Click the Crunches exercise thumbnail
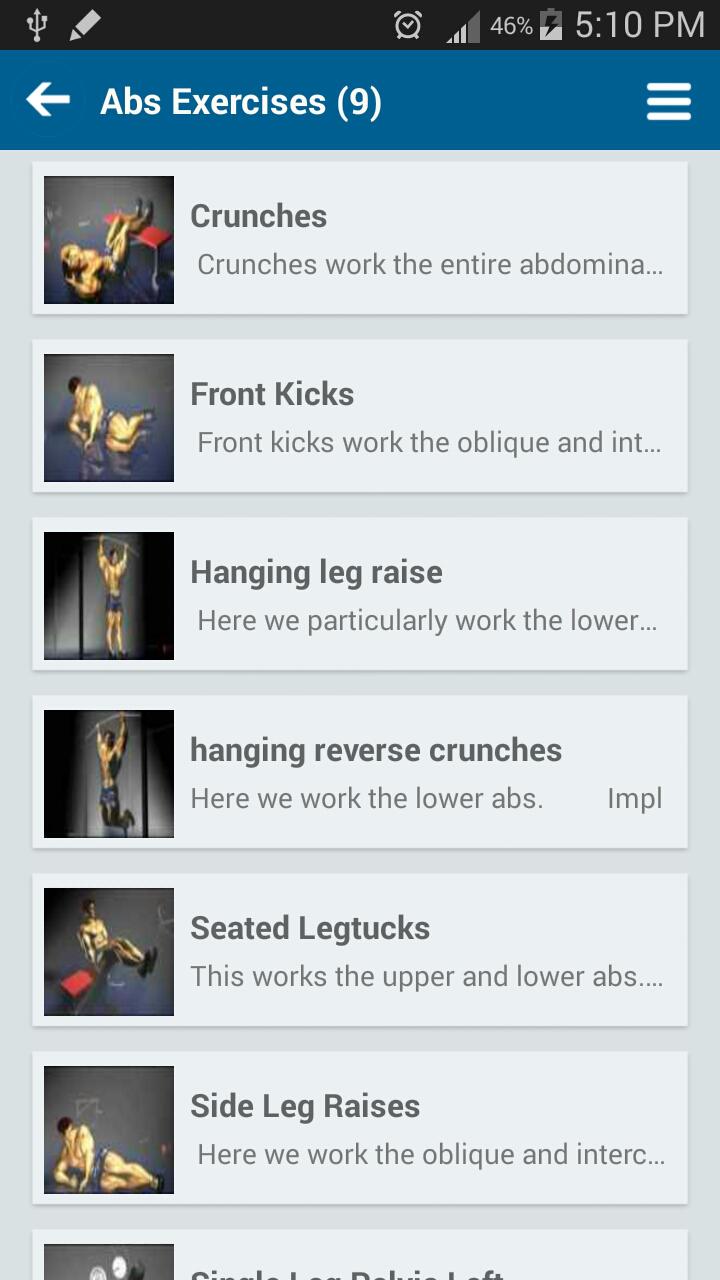Viewport: 720px width, 1280px height. click(108, 239)
